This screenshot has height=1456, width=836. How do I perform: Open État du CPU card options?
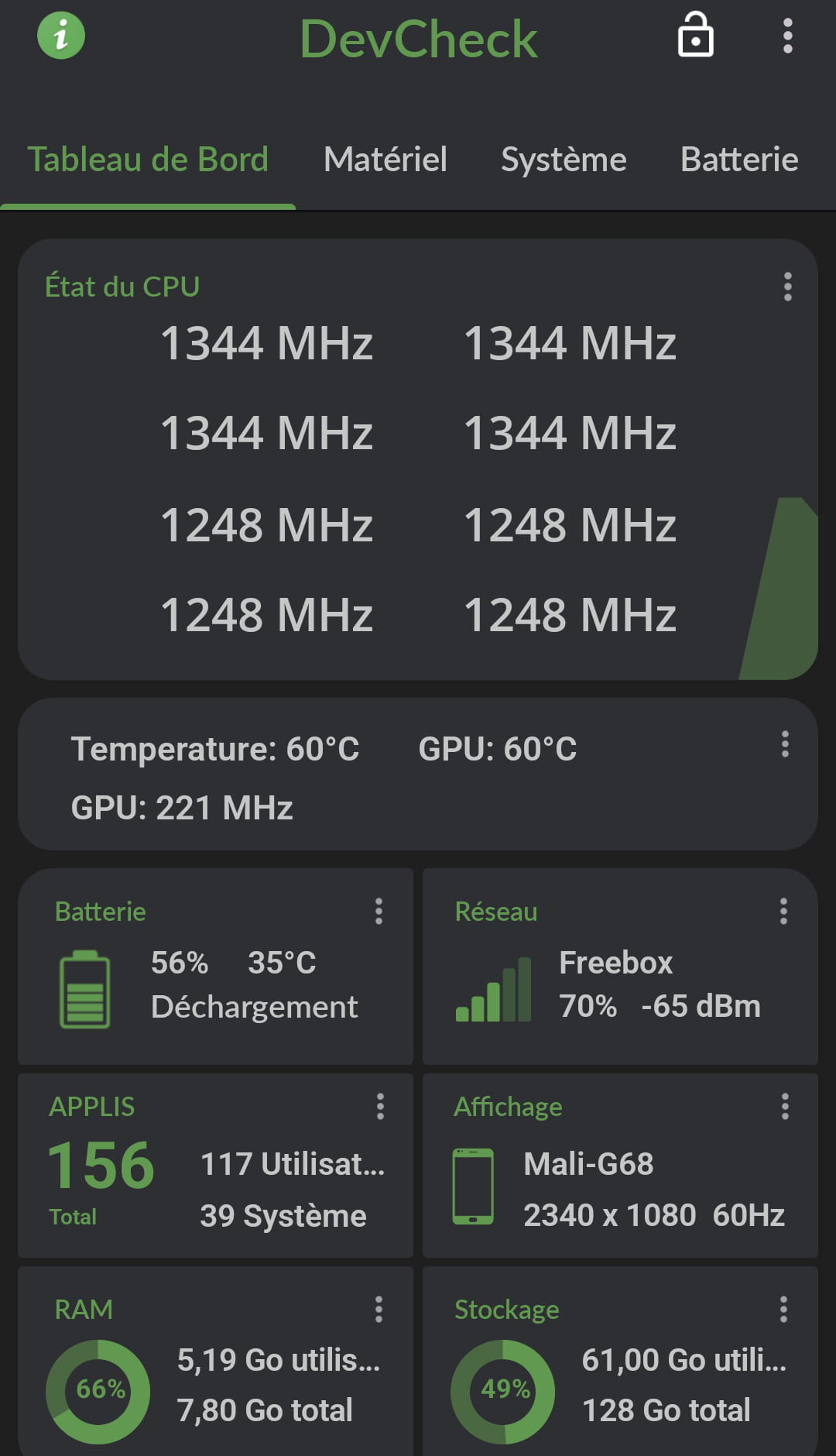click(x=787, y=287)
